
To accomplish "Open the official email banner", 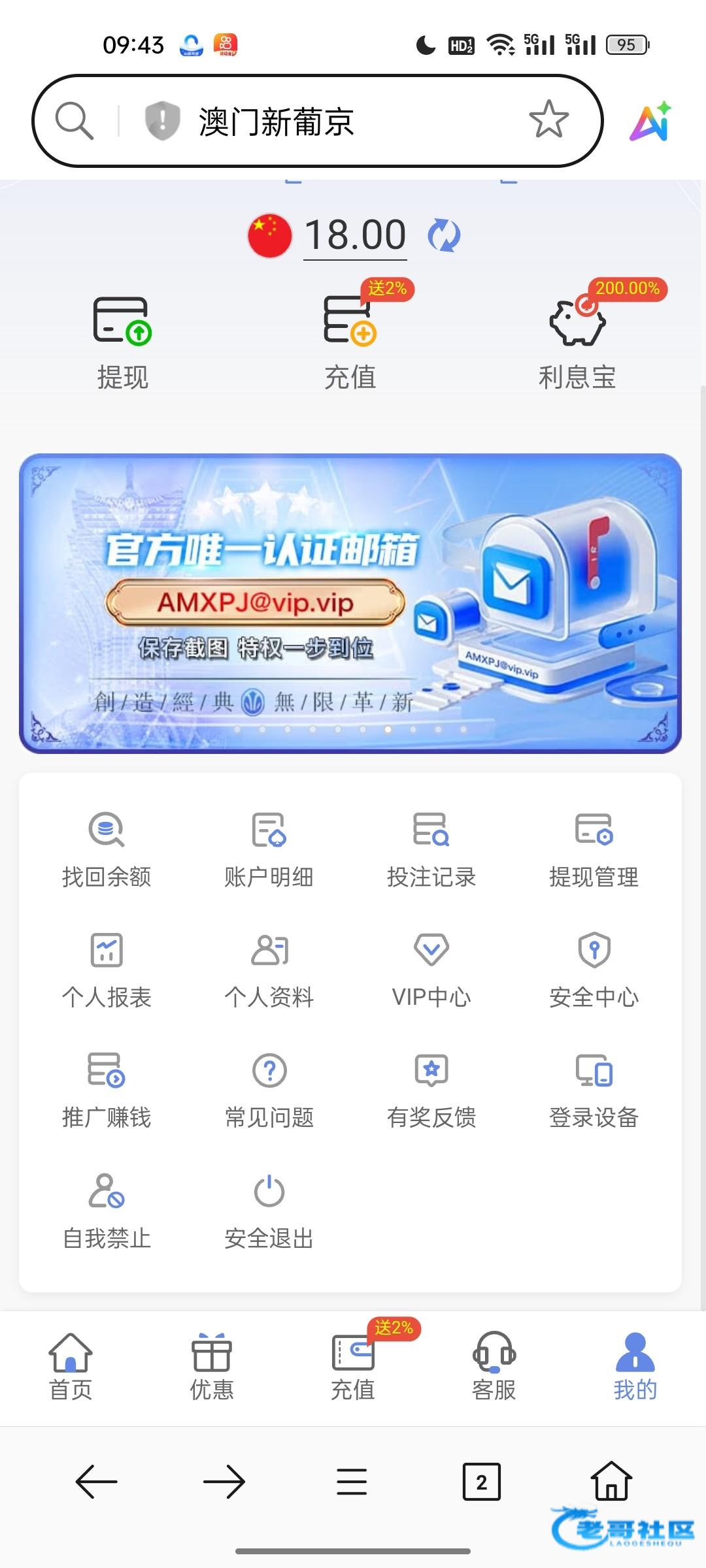I will pos(350,602).
